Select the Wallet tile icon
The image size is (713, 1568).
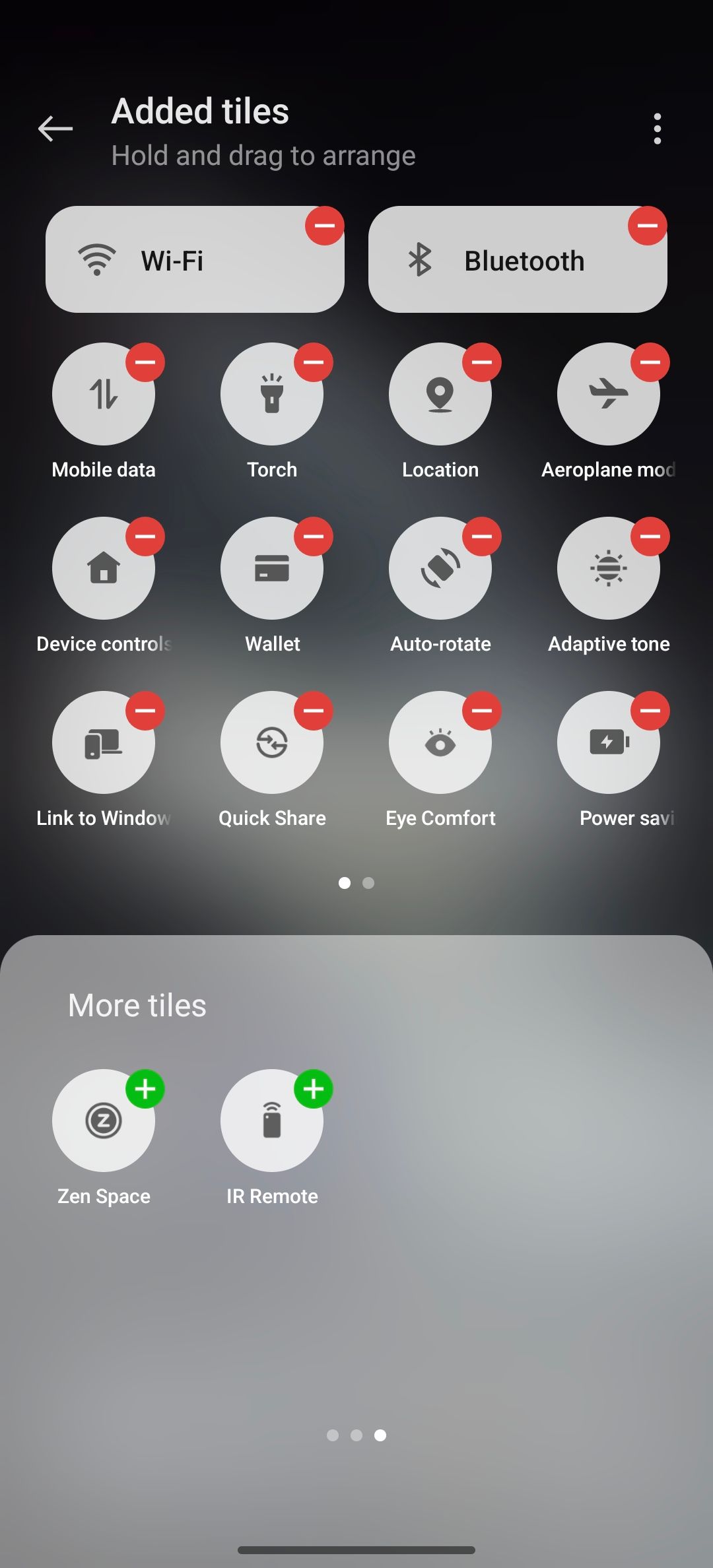click(x=272, y=568)
